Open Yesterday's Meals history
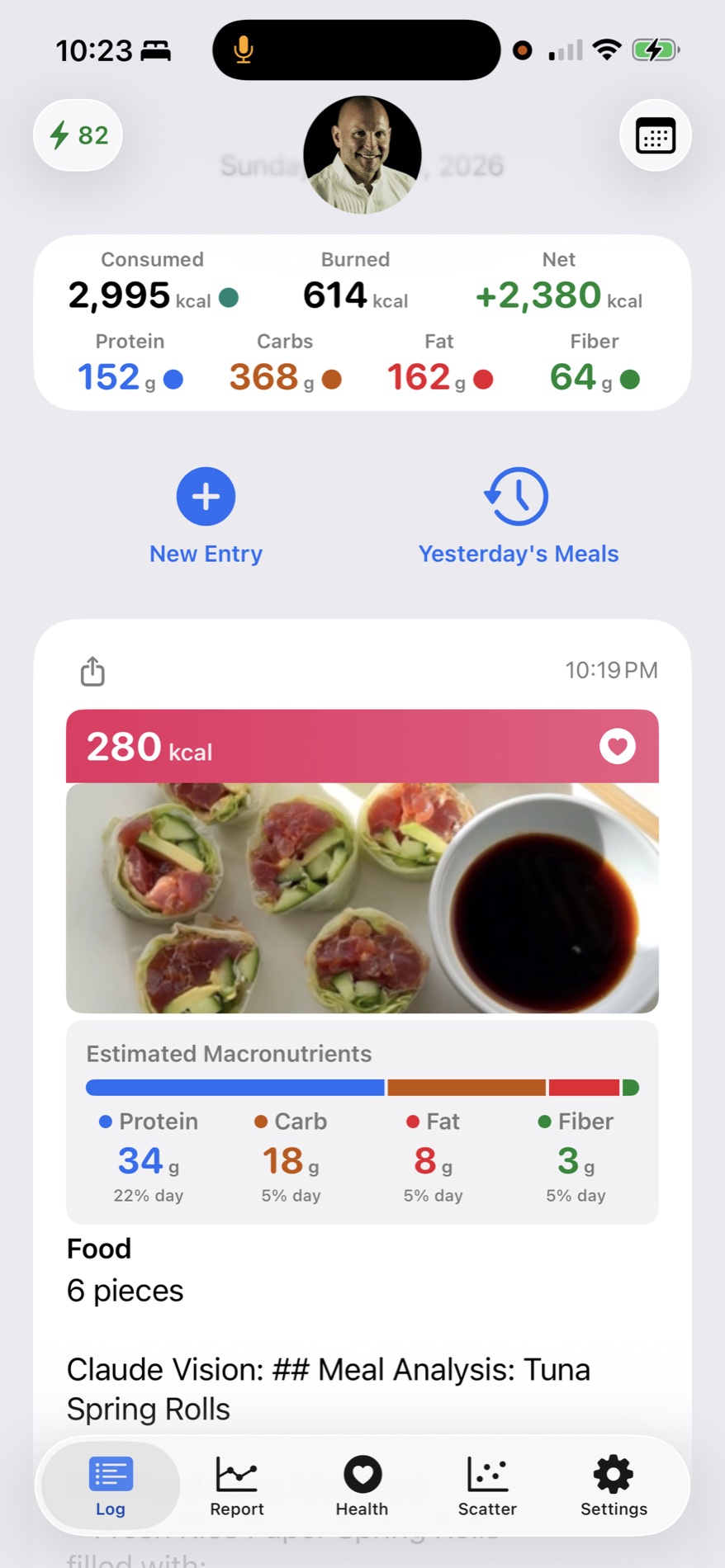Viewport: 725px width, 1568px height. point(518,516)
